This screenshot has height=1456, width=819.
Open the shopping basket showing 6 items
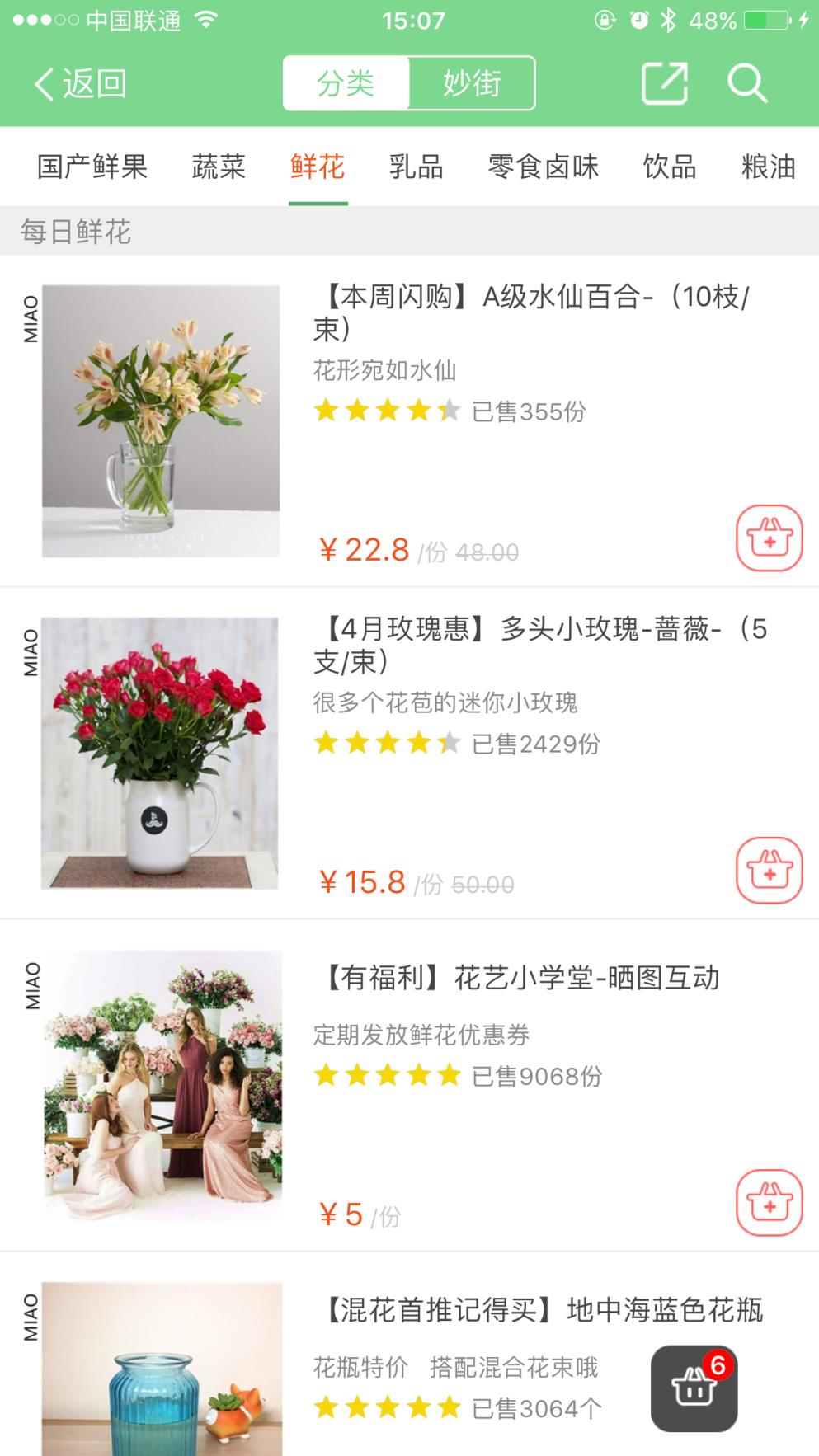[x=695, y=1387]
